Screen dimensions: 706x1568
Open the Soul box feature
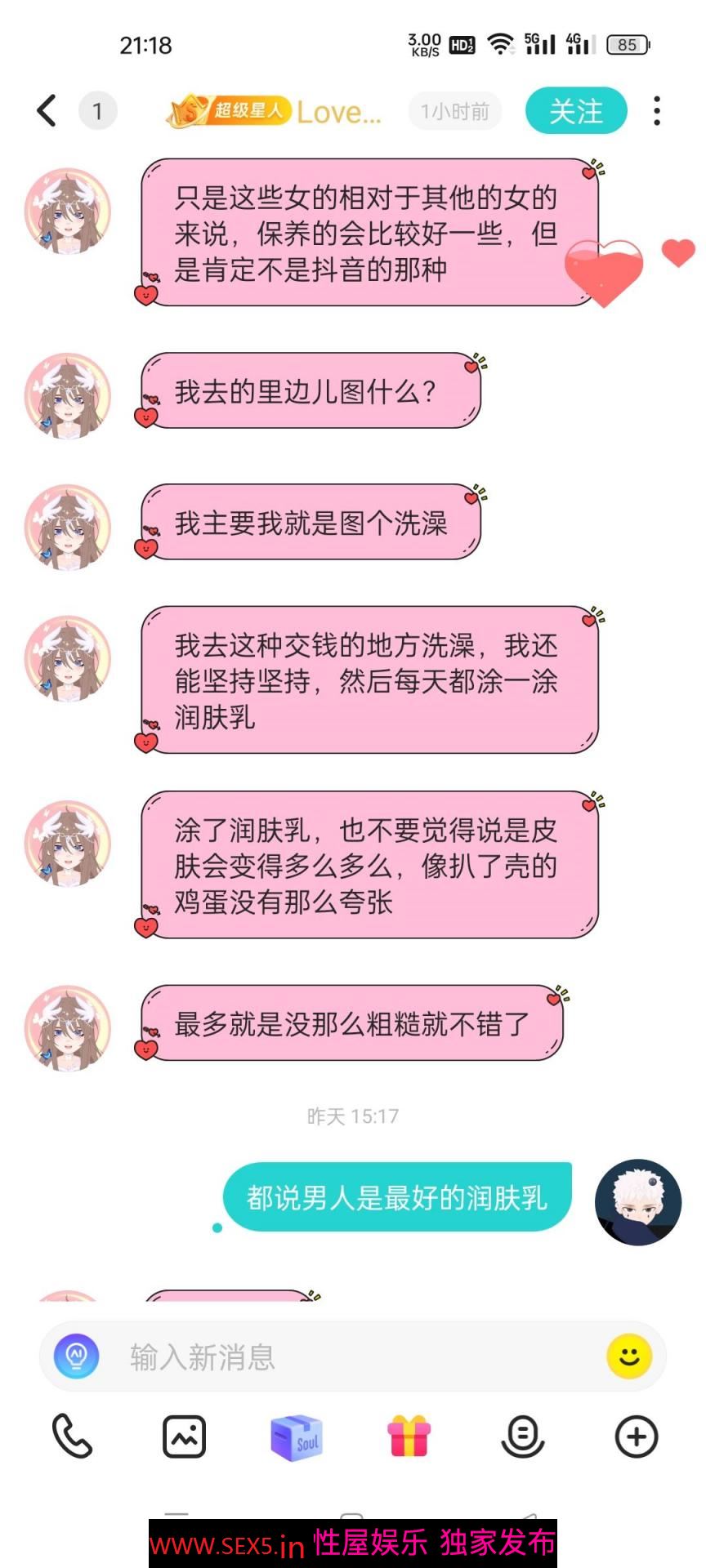point(297,1437)
